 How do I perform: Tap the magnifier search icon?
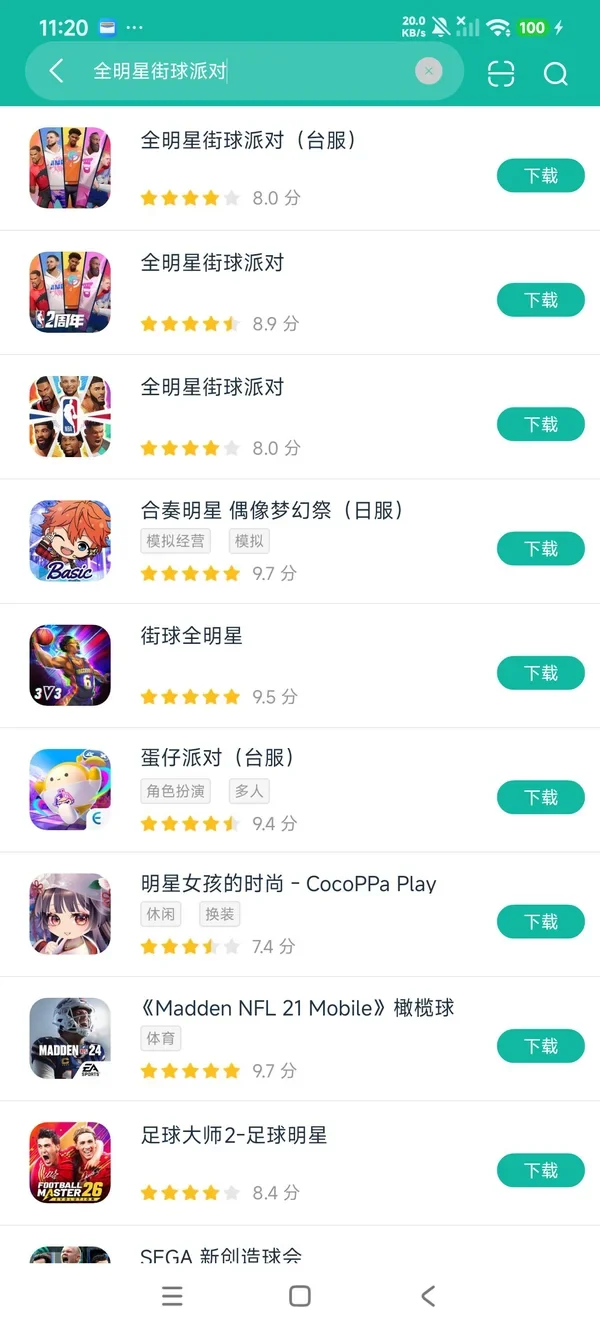pos(555,73)
